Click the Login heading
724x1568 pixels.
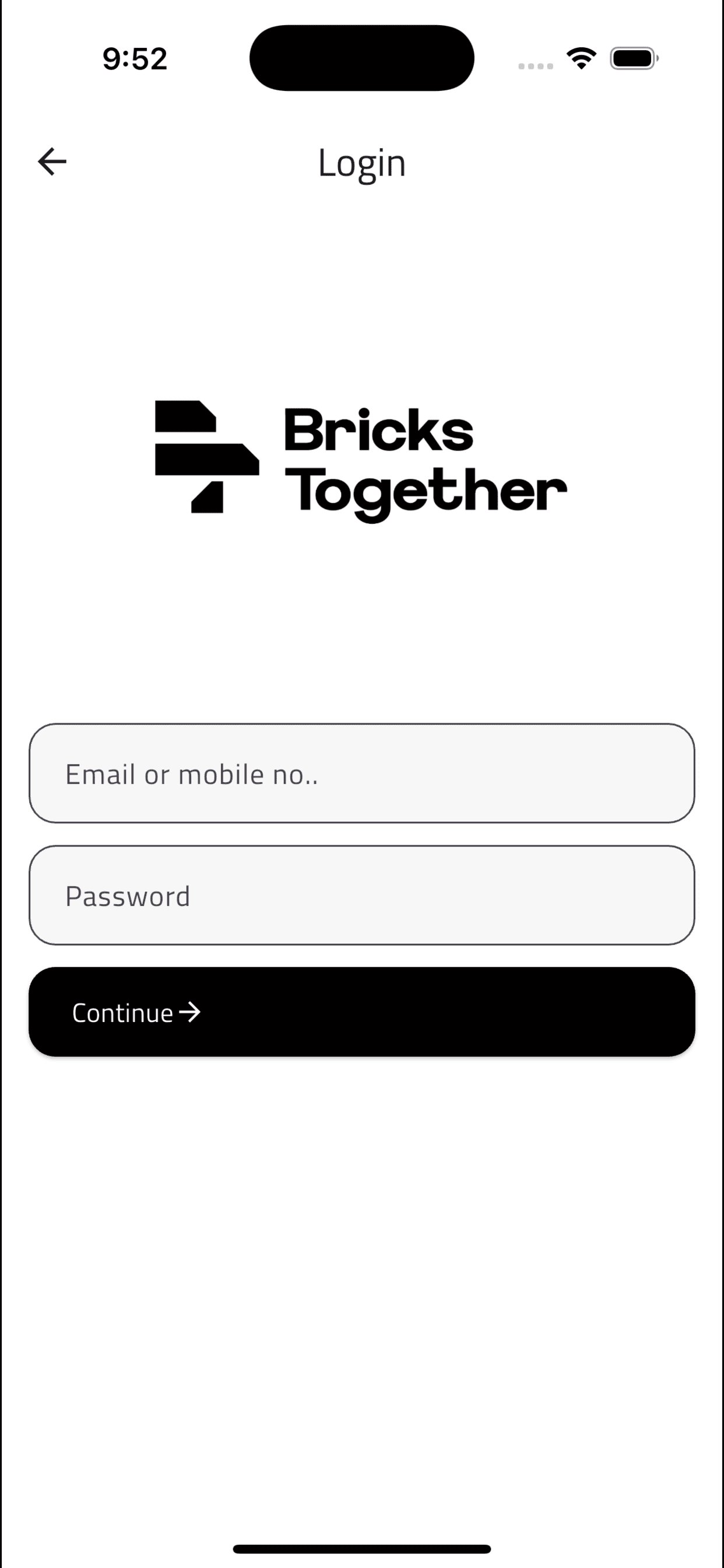361,163
